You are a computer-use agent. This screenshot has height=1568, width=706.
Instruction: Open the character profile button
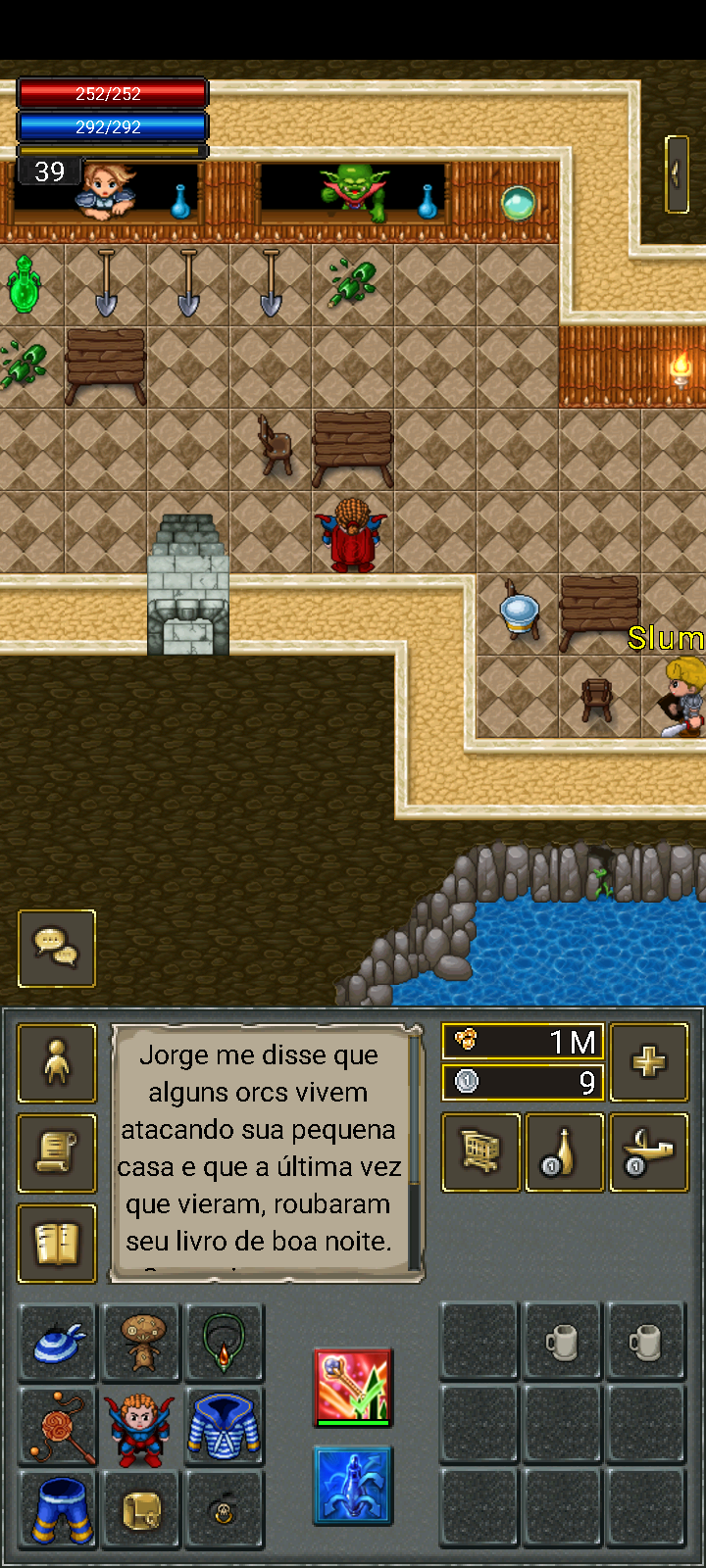[57, 1063]
